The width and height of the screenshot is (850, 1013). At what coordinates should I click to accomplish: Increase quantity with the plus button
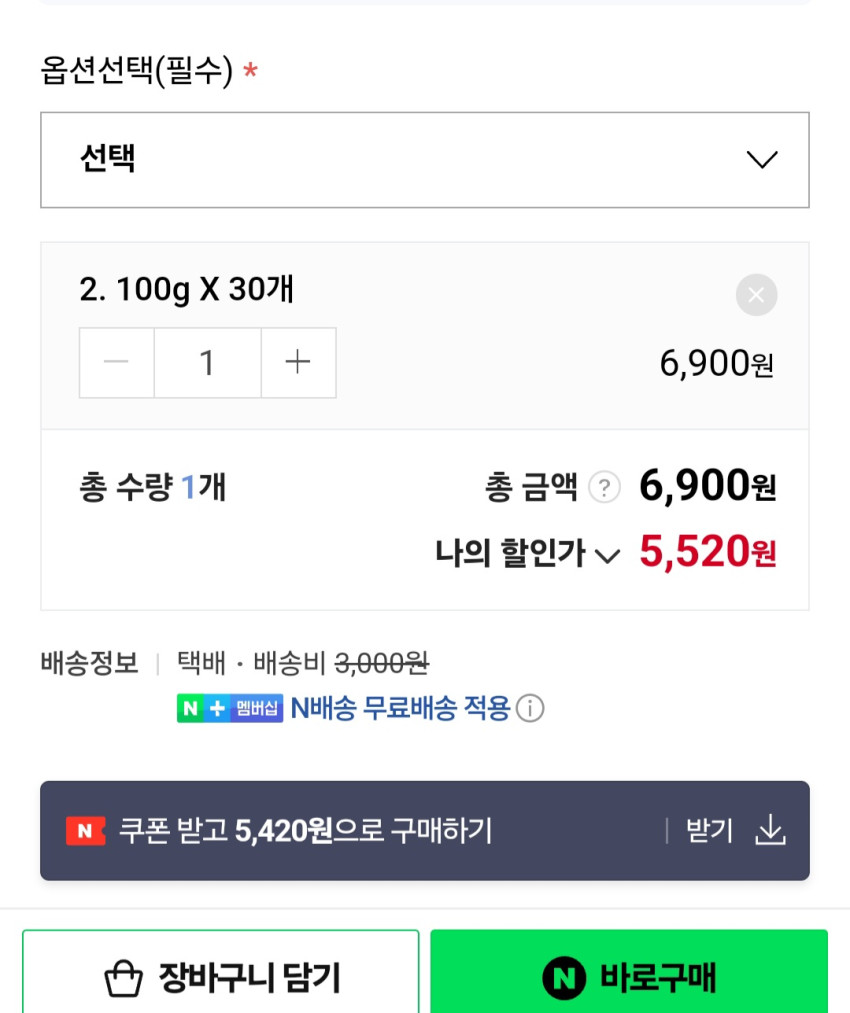point(298,362)
